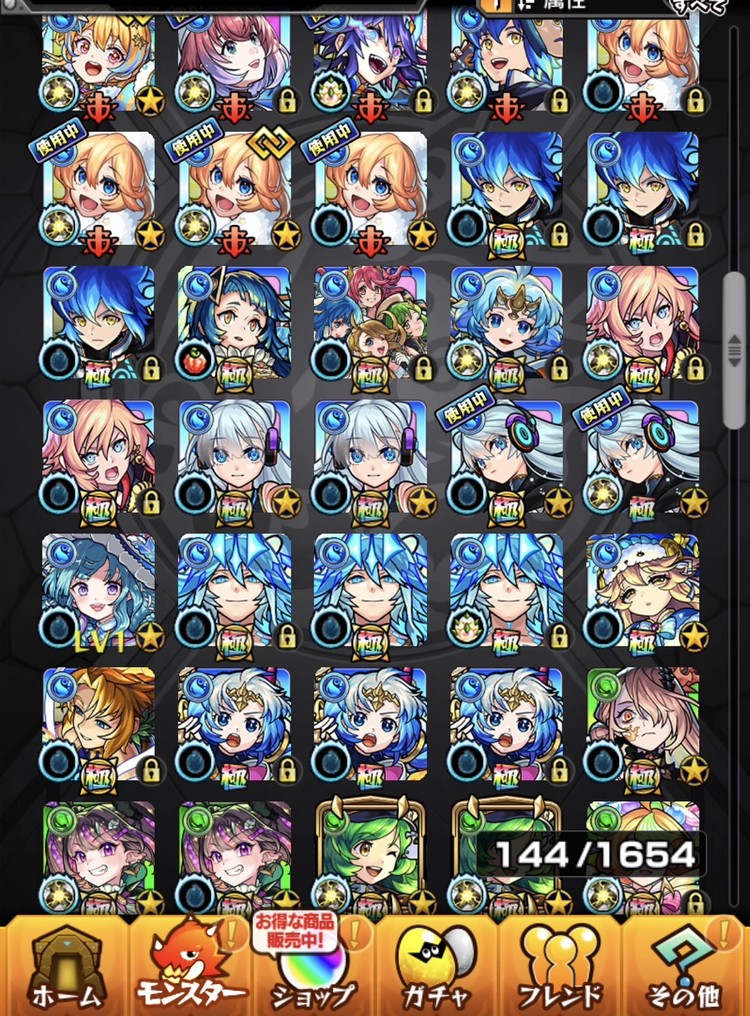The image size is (750, 1016).
Task: Tap the 属性 sort button
Action: click(560, 8)
